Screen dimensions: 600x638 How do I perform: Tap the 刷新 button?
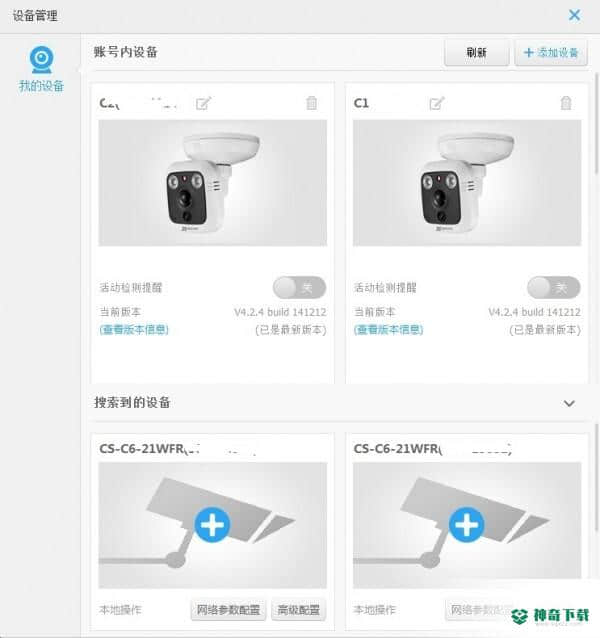pyautogui.click(x=476, y=53)
